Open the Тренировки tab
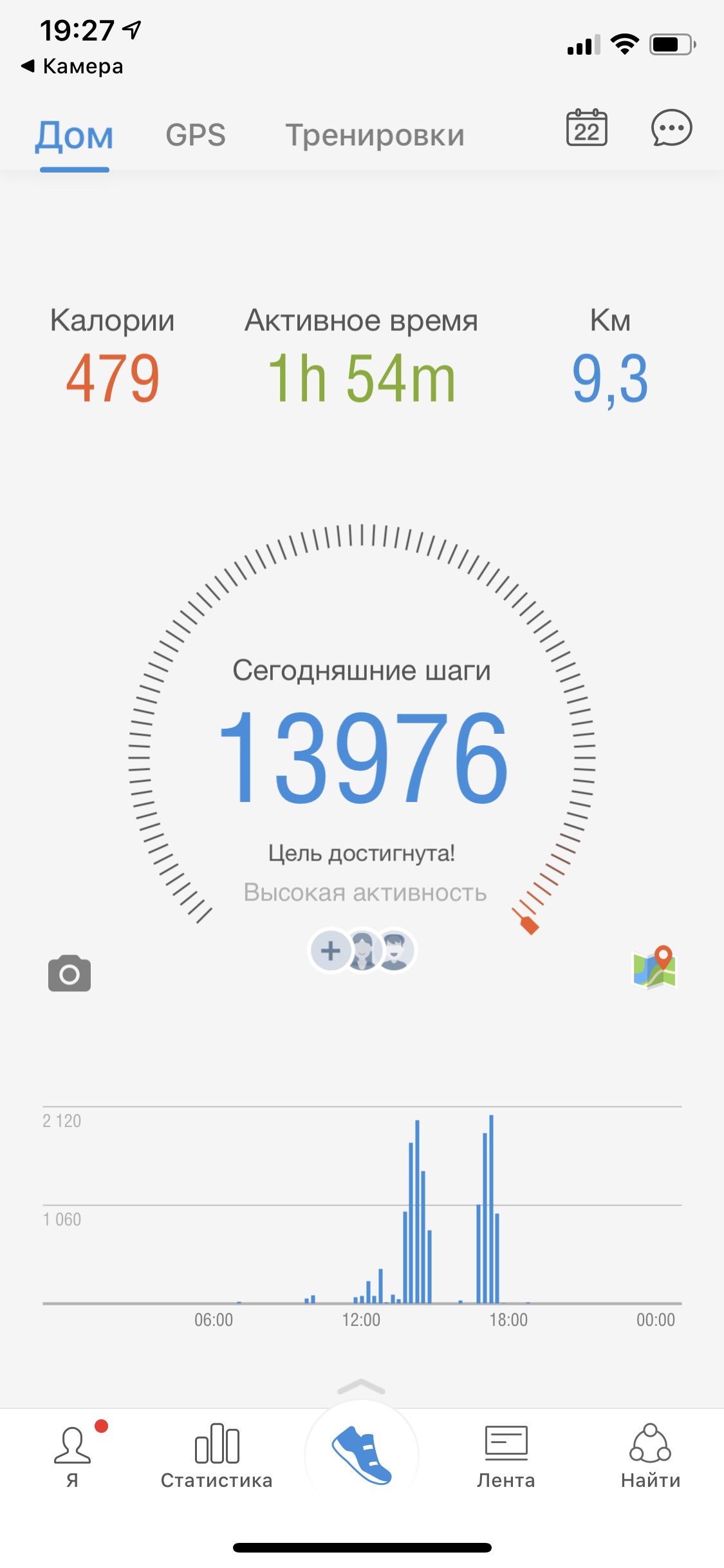724x1568 pixels. (375, 135)
